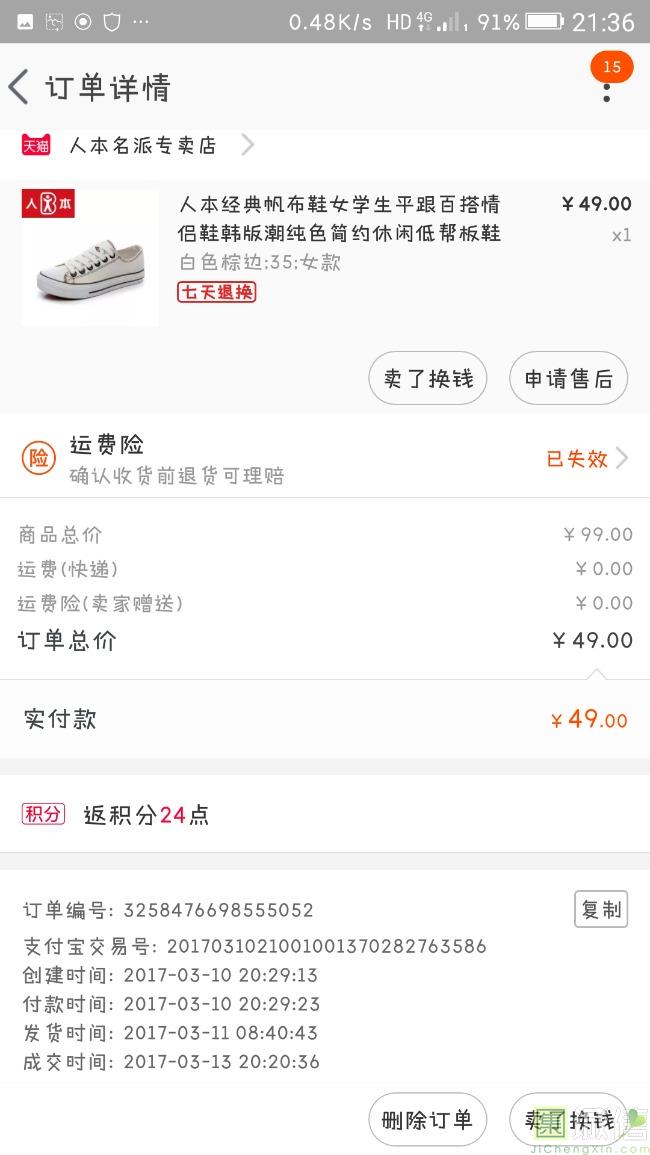Open the canvas shoe product image
This screenshot has width=650, height=1155.
[90, 257]
